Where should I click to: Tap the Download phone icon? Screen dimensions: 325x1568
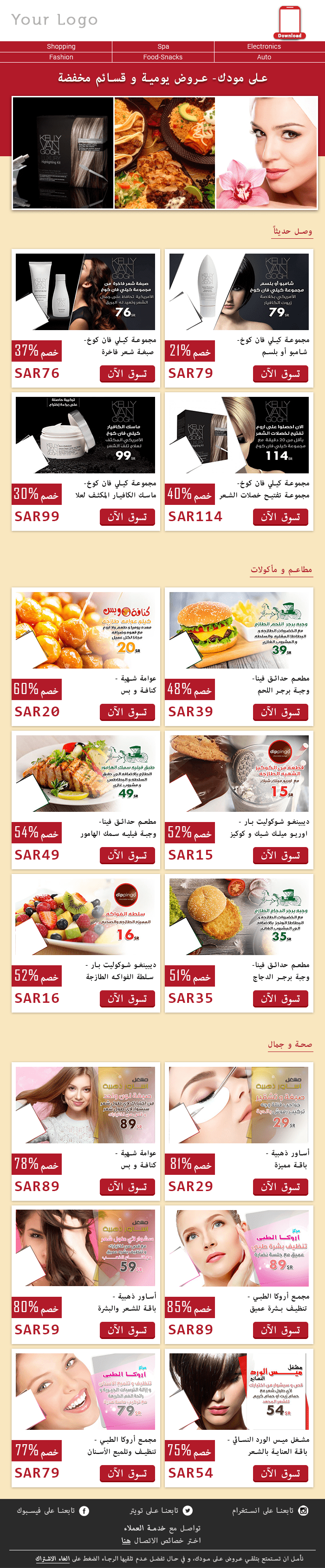(289, 21)
